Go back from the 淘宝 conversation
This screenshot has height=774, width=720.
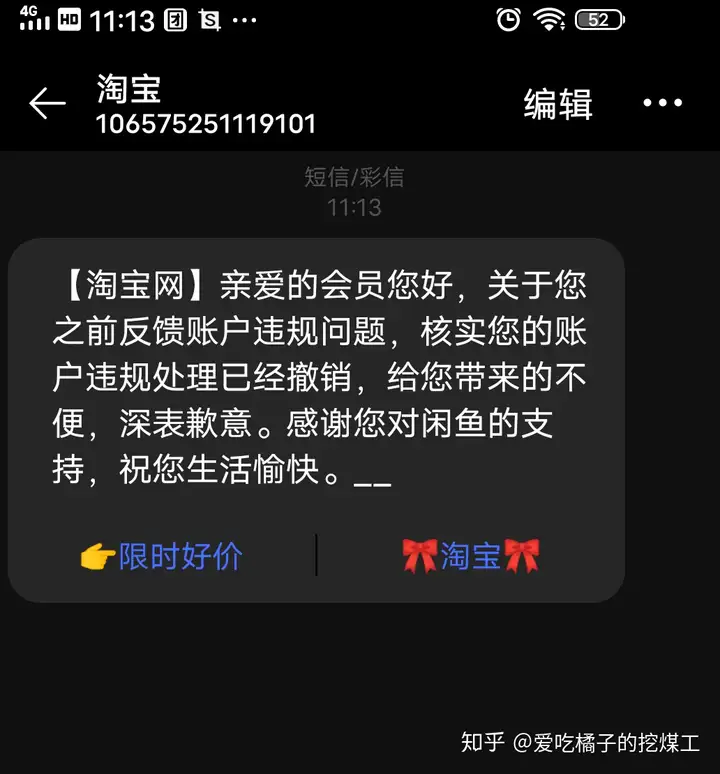point(46,103)
